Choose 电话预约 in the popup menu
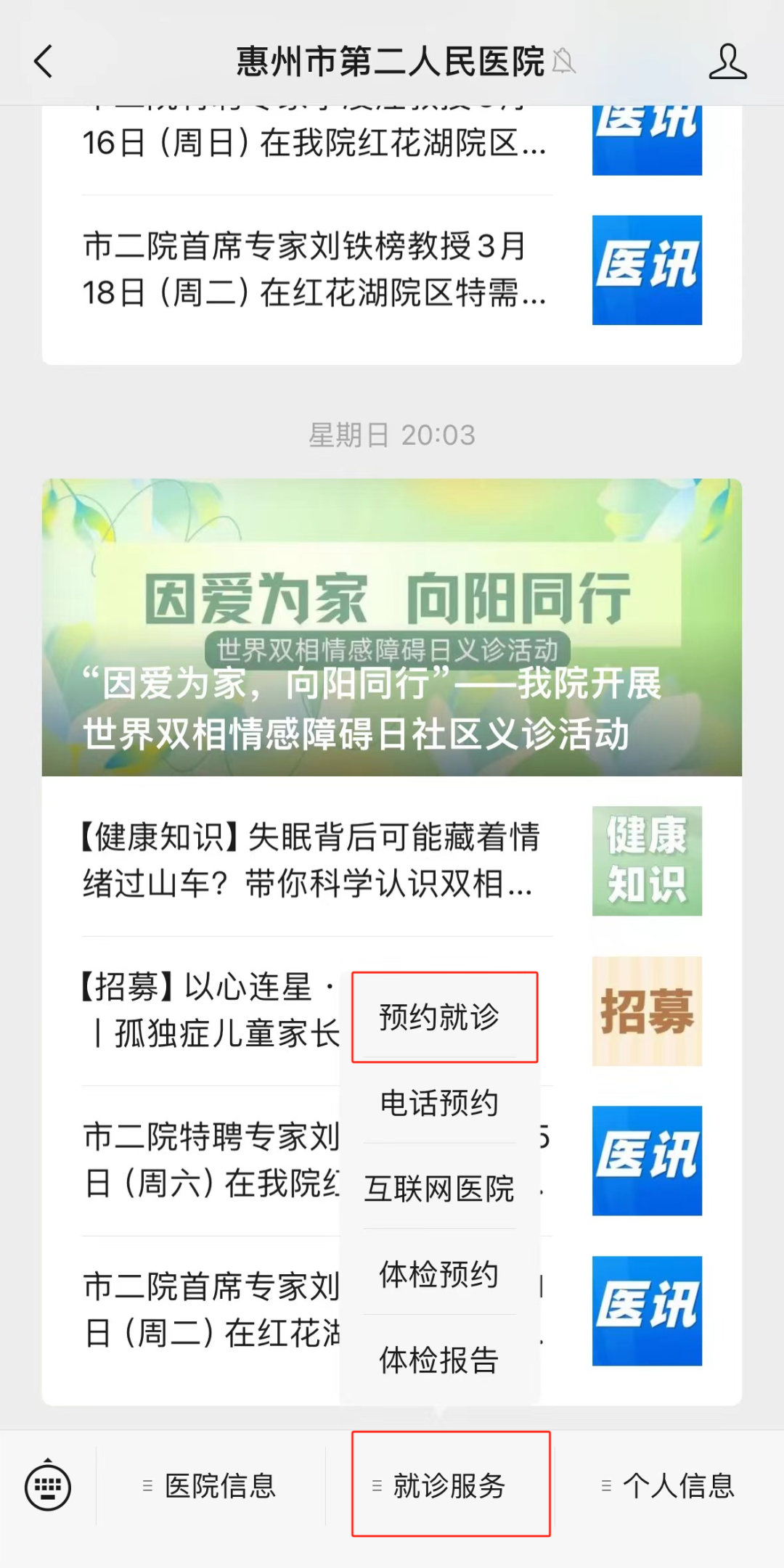The width and height of the screenshot is (784, 1568). 440,1103
